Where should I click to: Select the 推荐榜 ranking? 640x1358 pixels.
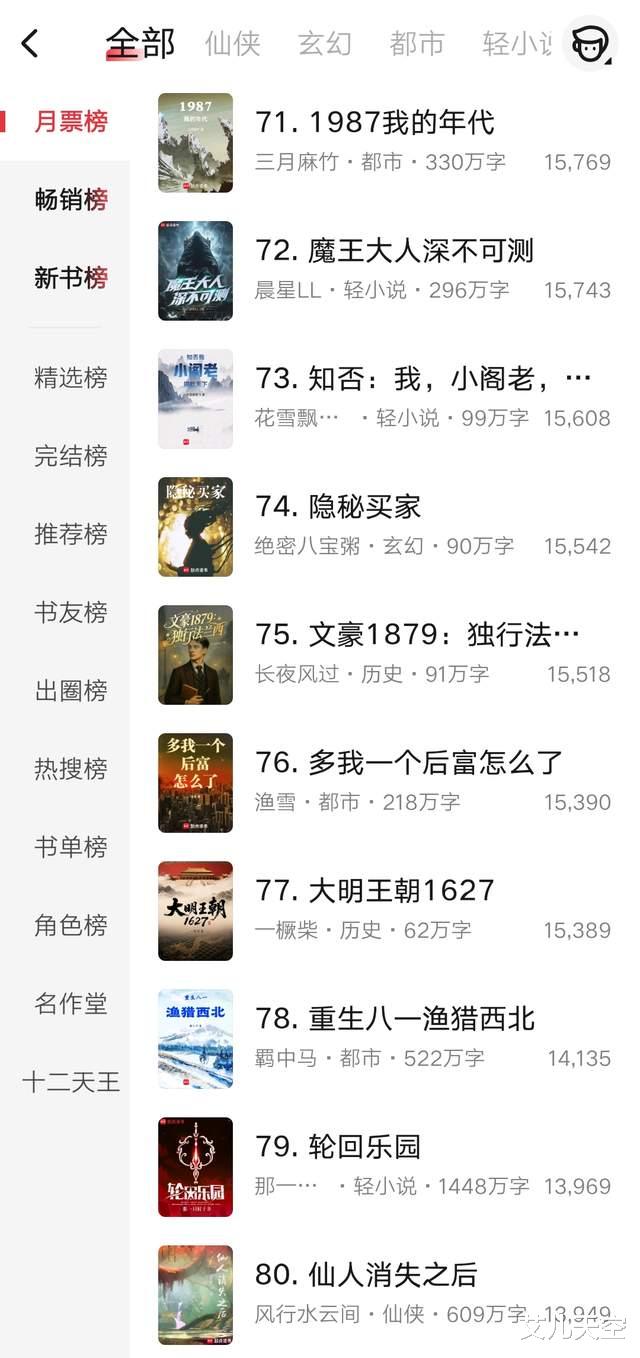pos(70,534)
